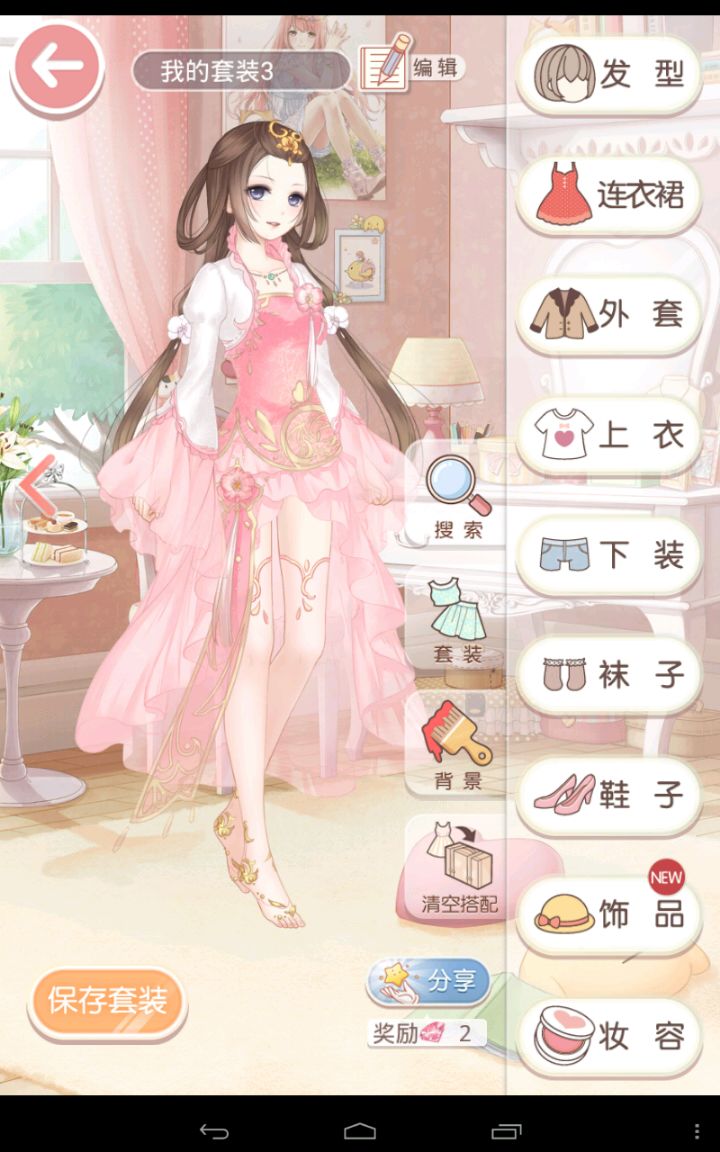Save the outfit with 保存套装

tap(107, 1000)
